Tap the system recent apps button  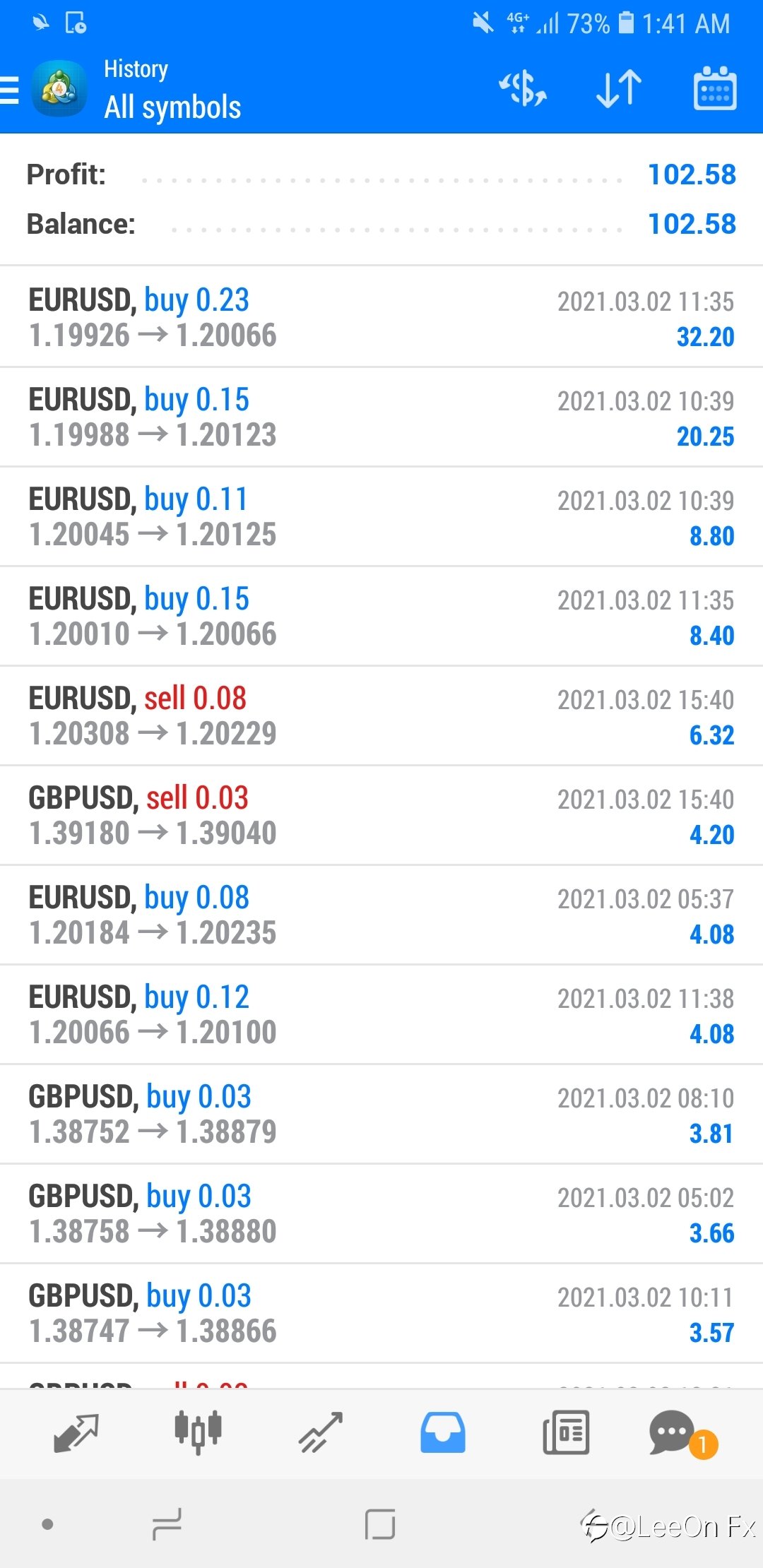coord(167,1525)
